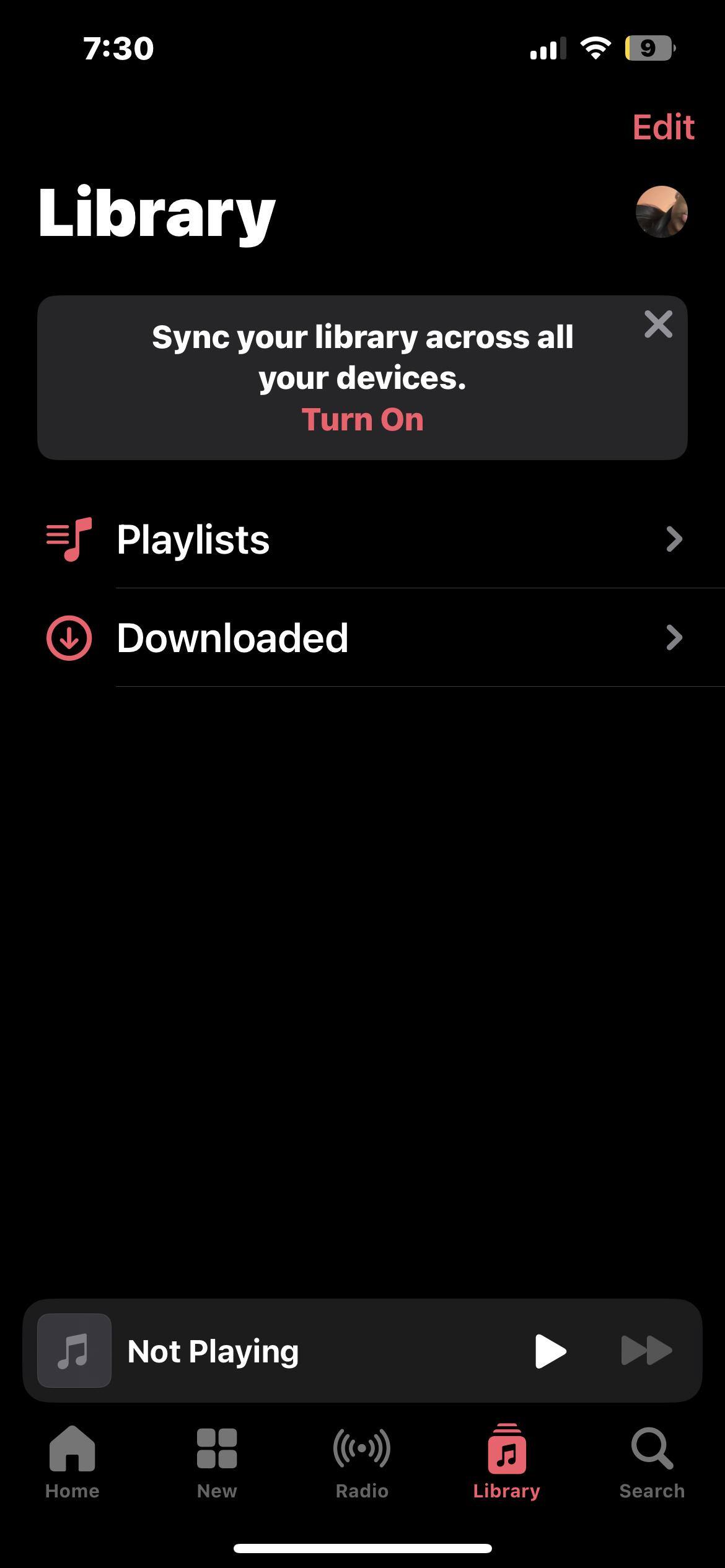This screenshot has width=725, height=1568.
Task: Open the Search tab
Action: coord(652,1463)
